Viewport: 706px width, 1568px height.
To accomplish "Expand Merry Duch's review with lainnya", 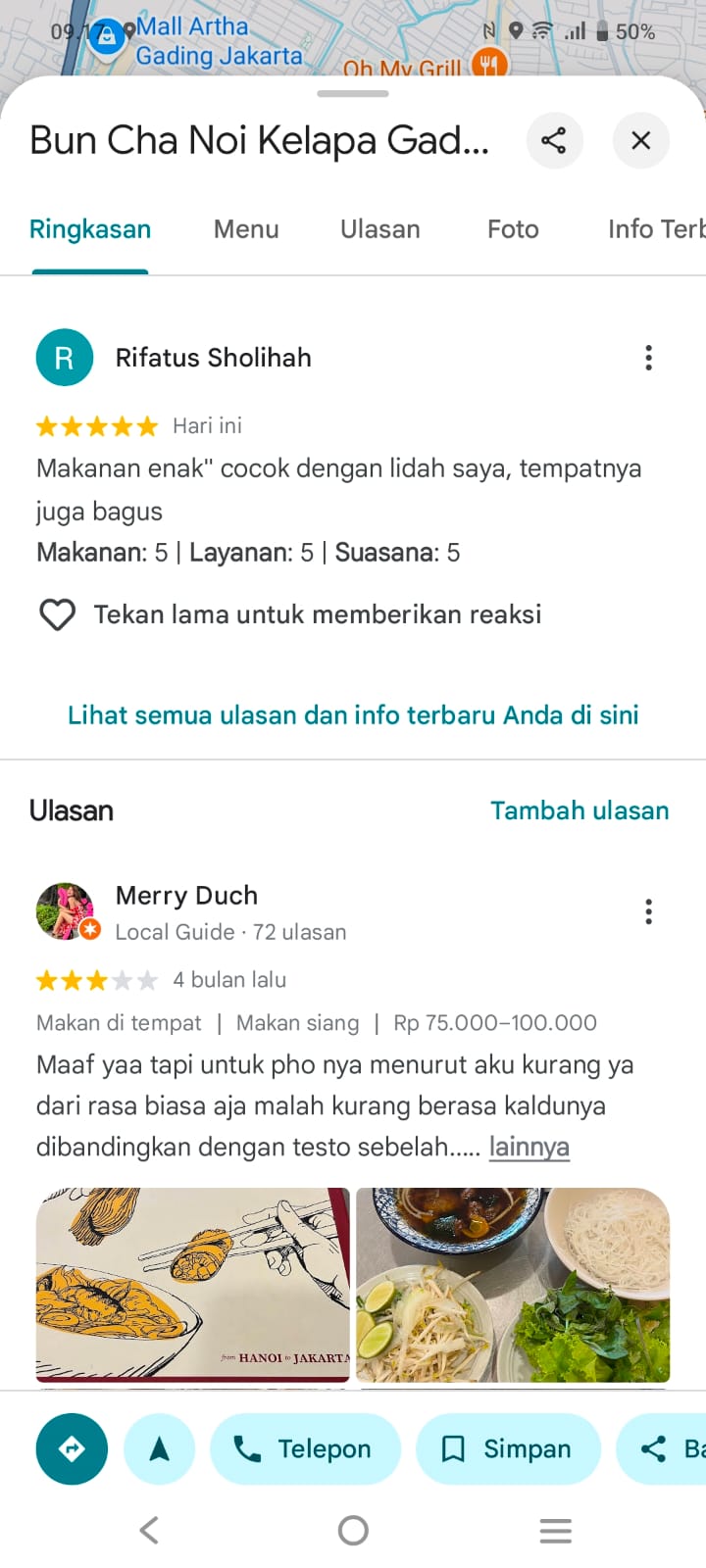I will click(x=529, y=1147).
